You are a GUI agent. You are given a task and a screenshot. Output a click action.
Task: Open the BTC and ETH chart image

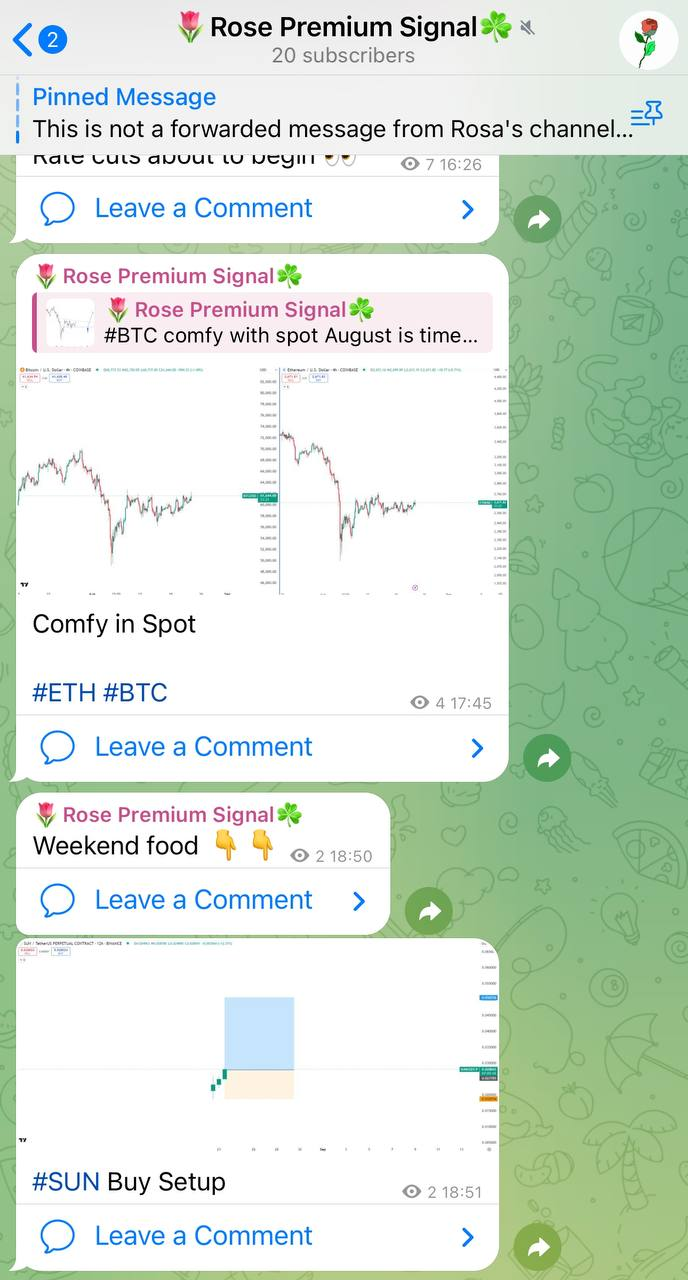point(262,478)
